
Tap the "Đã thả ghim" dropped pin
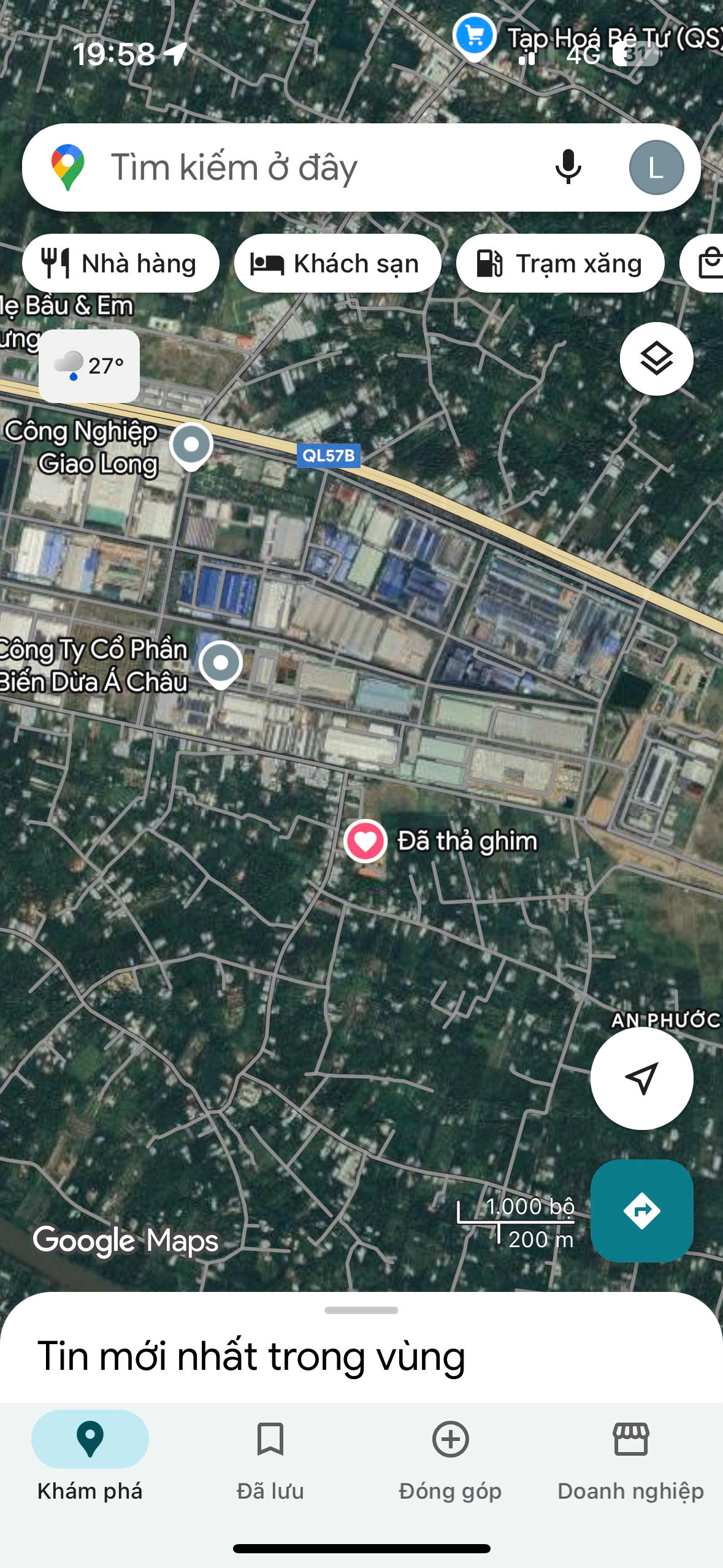365,840
